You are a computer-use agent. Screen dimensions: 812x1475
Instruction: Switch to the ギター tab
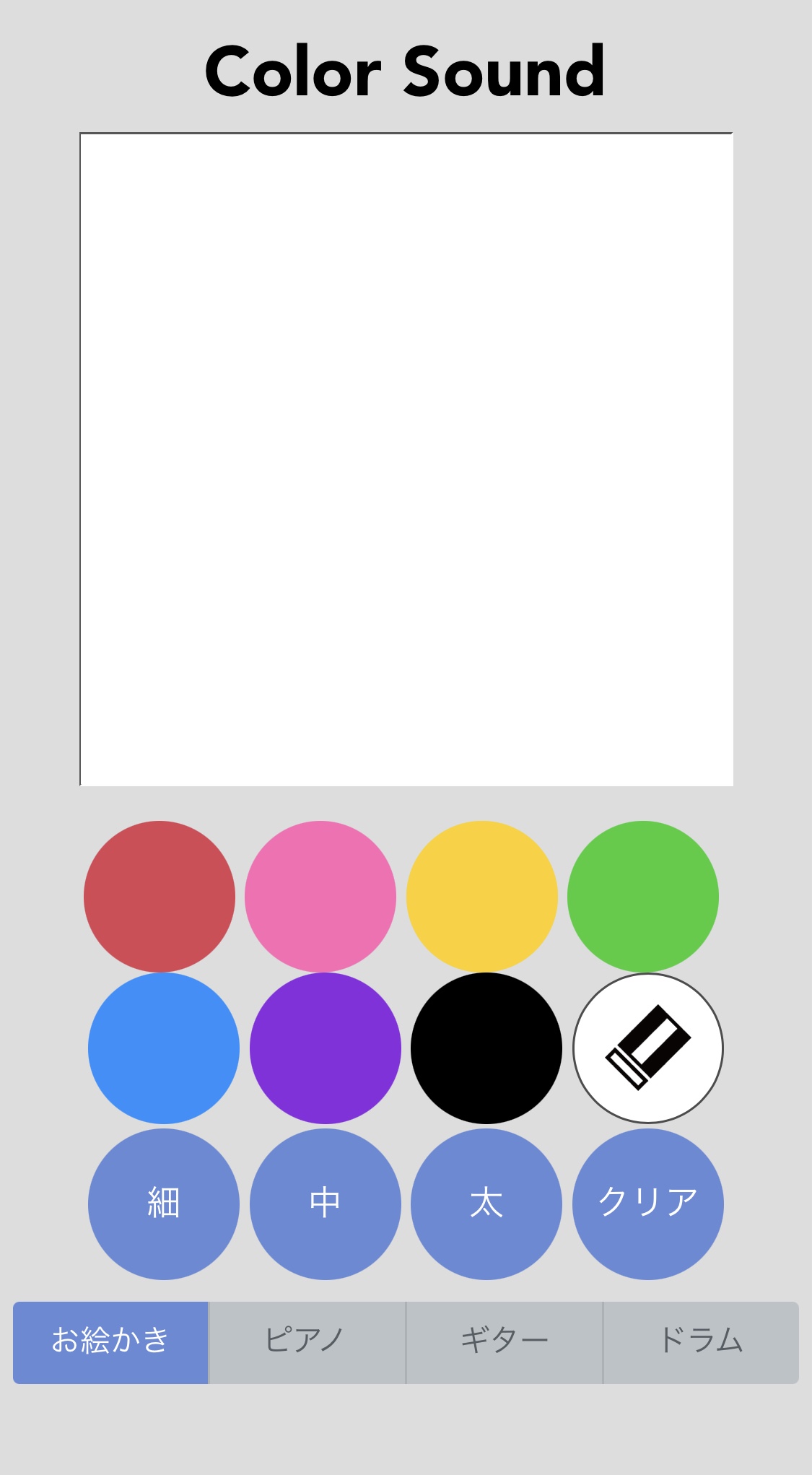pyautogui.click(x=505, y=1342)
